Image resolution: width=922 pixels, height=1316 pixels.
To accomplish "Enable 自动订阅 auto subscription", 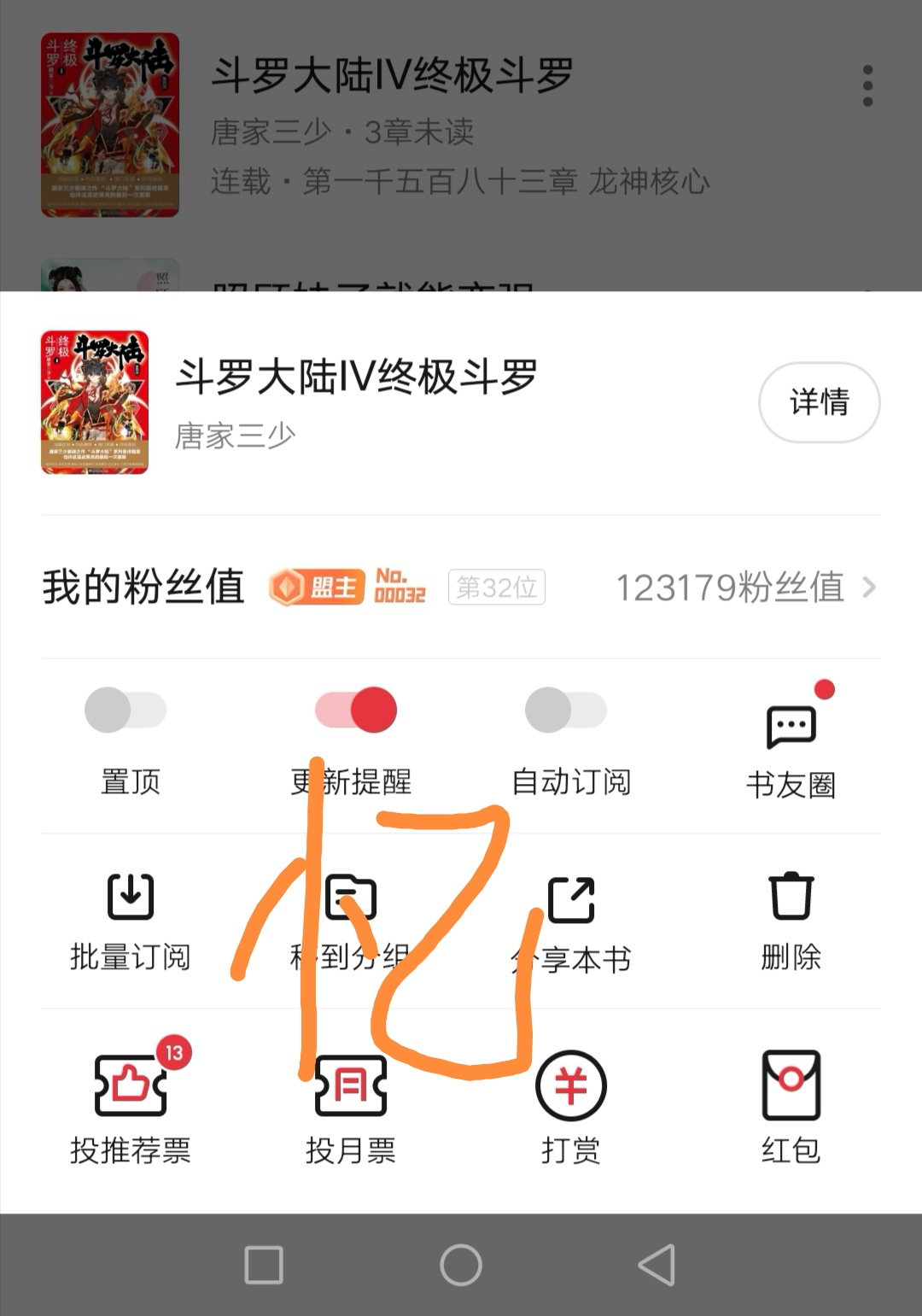I will point(566,711).
